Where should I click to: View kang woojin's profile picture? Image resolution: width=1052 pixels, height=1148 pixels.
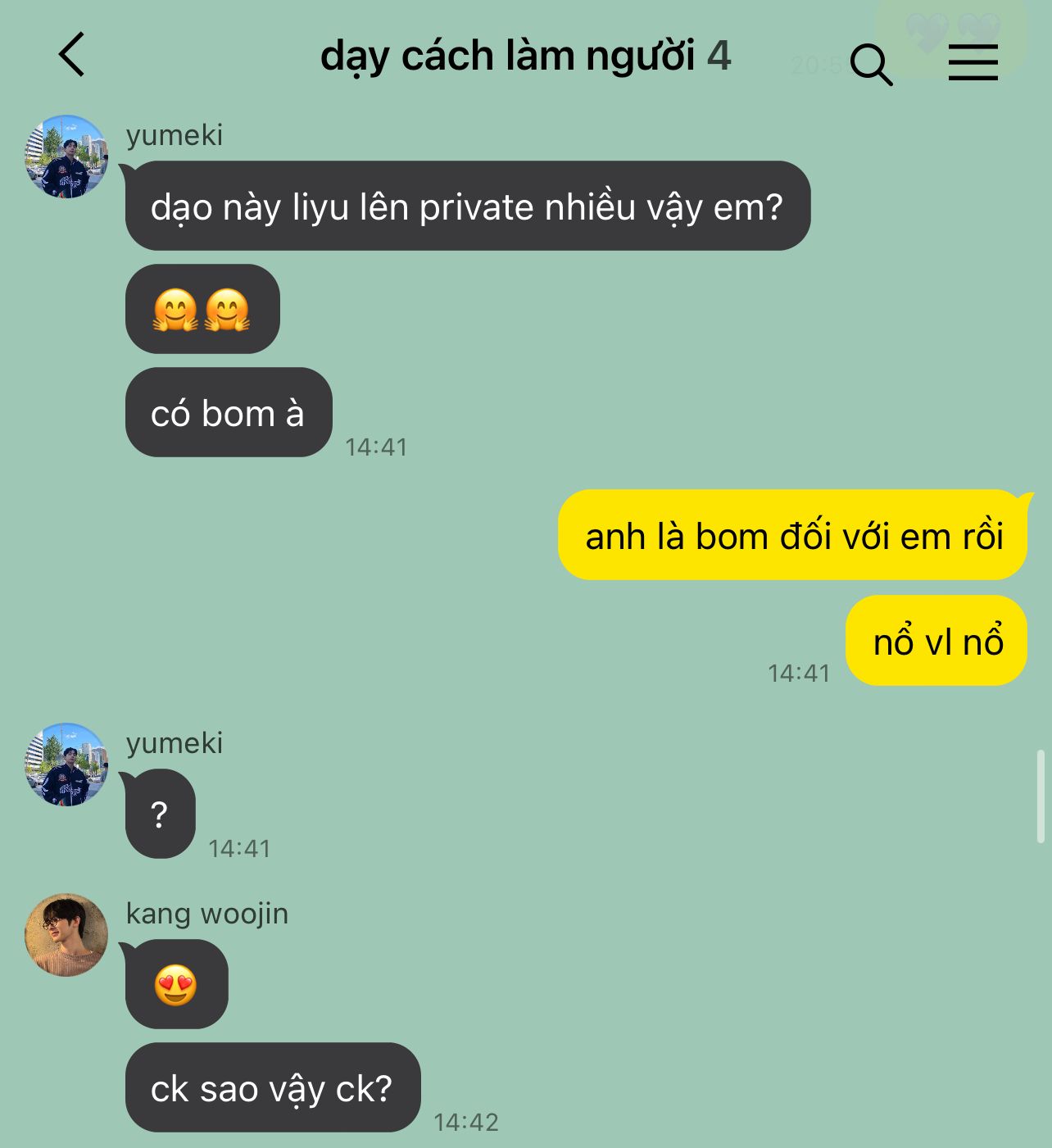(x=66, y=935)
